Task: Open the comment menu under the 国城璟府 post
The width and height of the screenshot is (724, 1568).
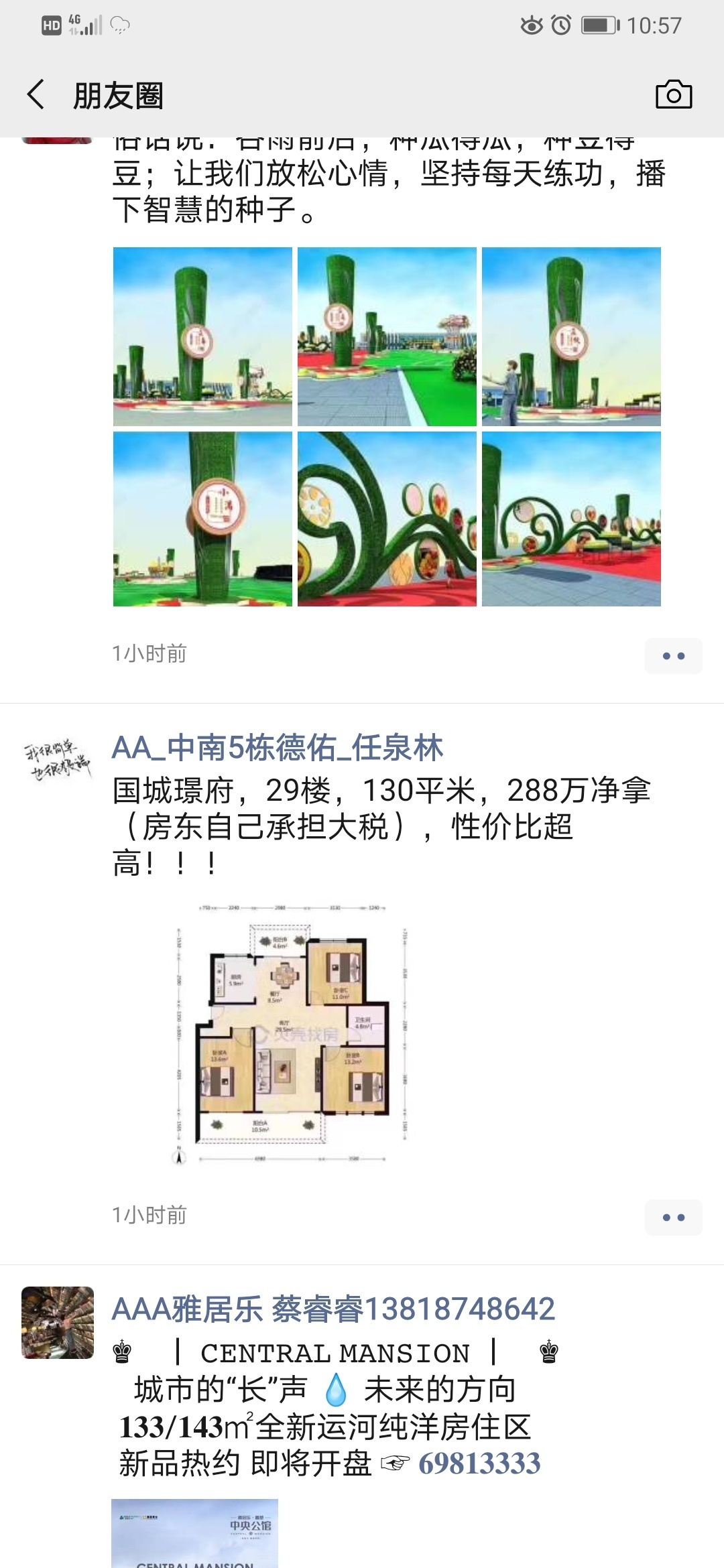Action: coord(673,1217)
